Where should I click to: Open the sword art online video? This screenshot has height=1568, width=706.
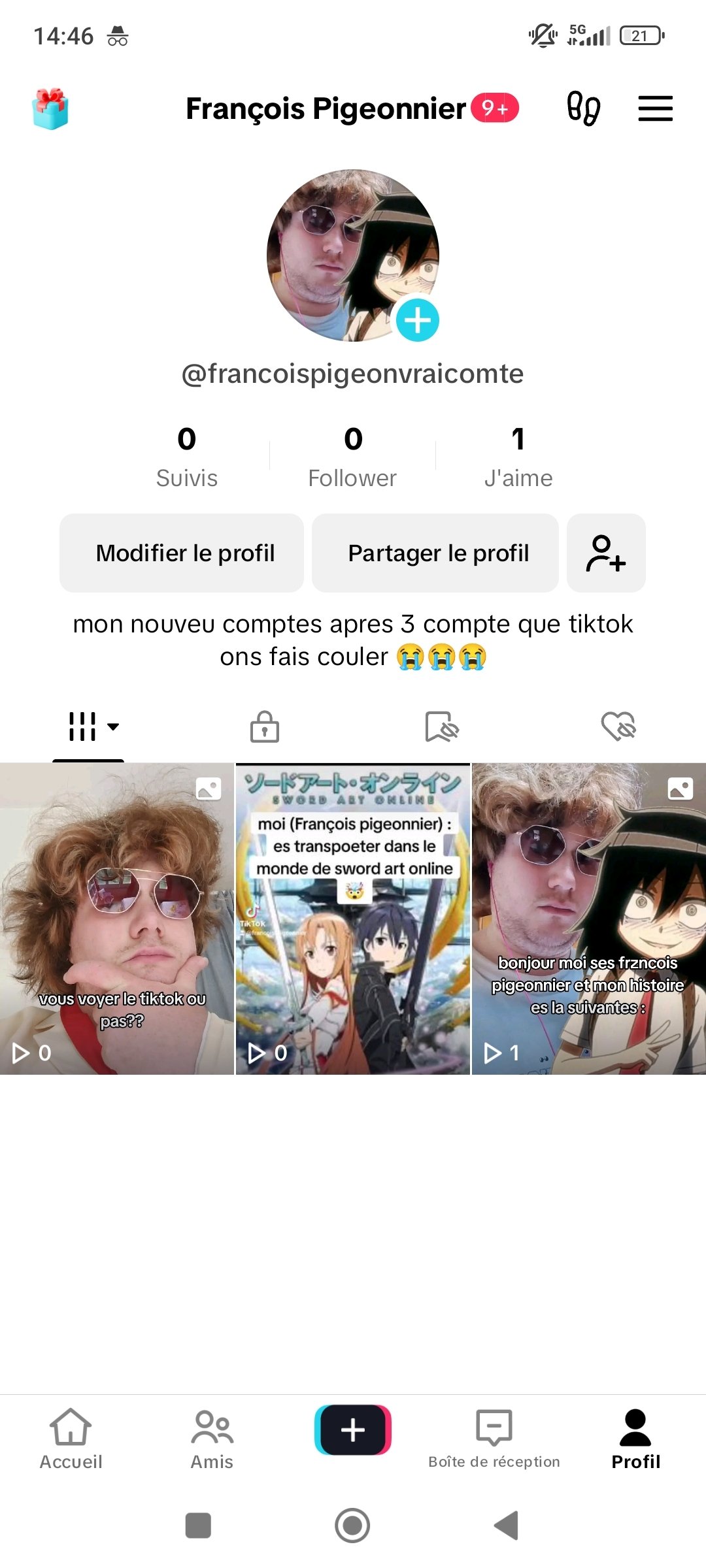tap(353, 919)
